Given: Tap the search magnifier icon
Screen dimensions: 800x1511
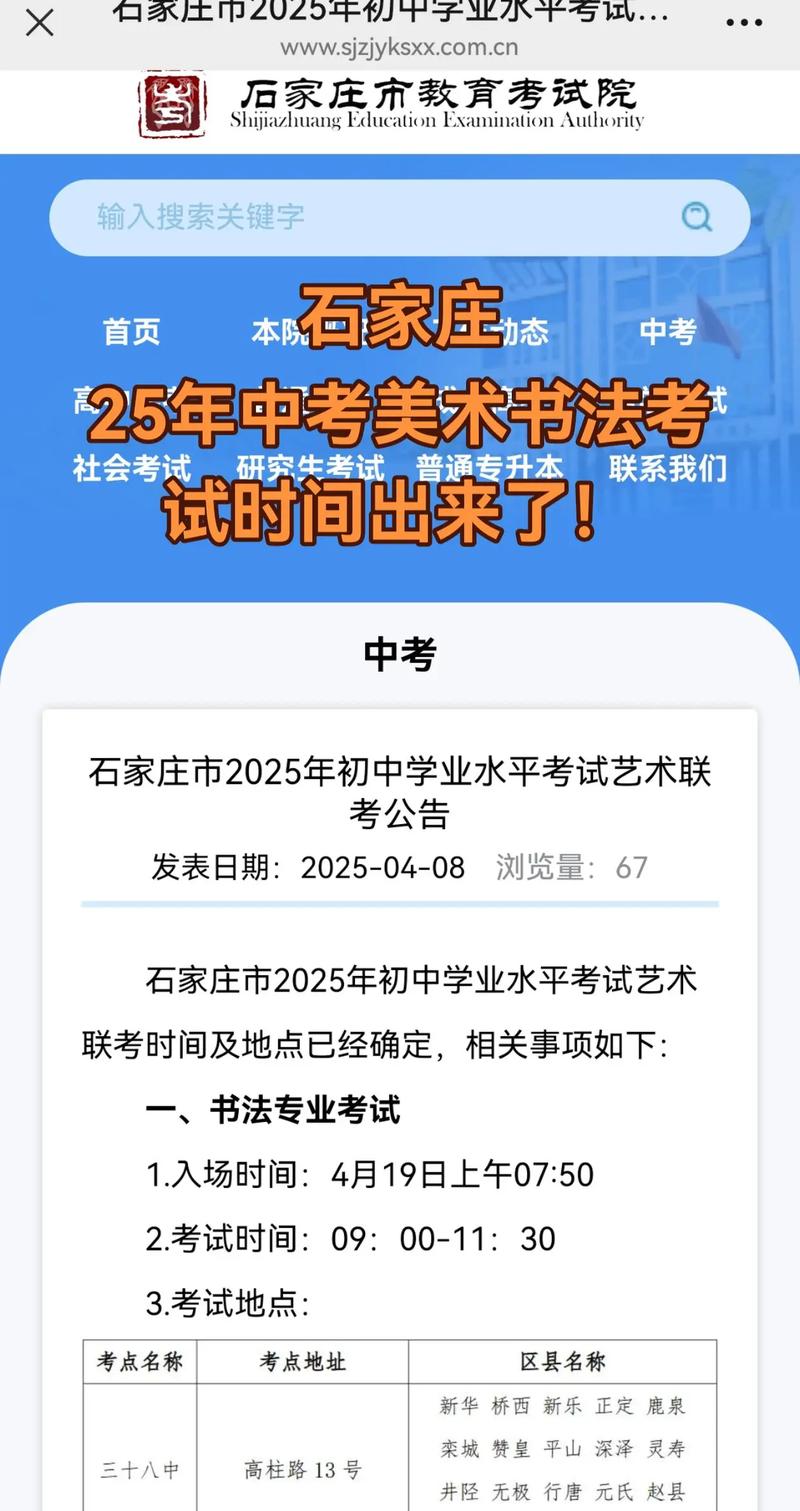Looking at the screenshot, I should click(x=696, y=218).
